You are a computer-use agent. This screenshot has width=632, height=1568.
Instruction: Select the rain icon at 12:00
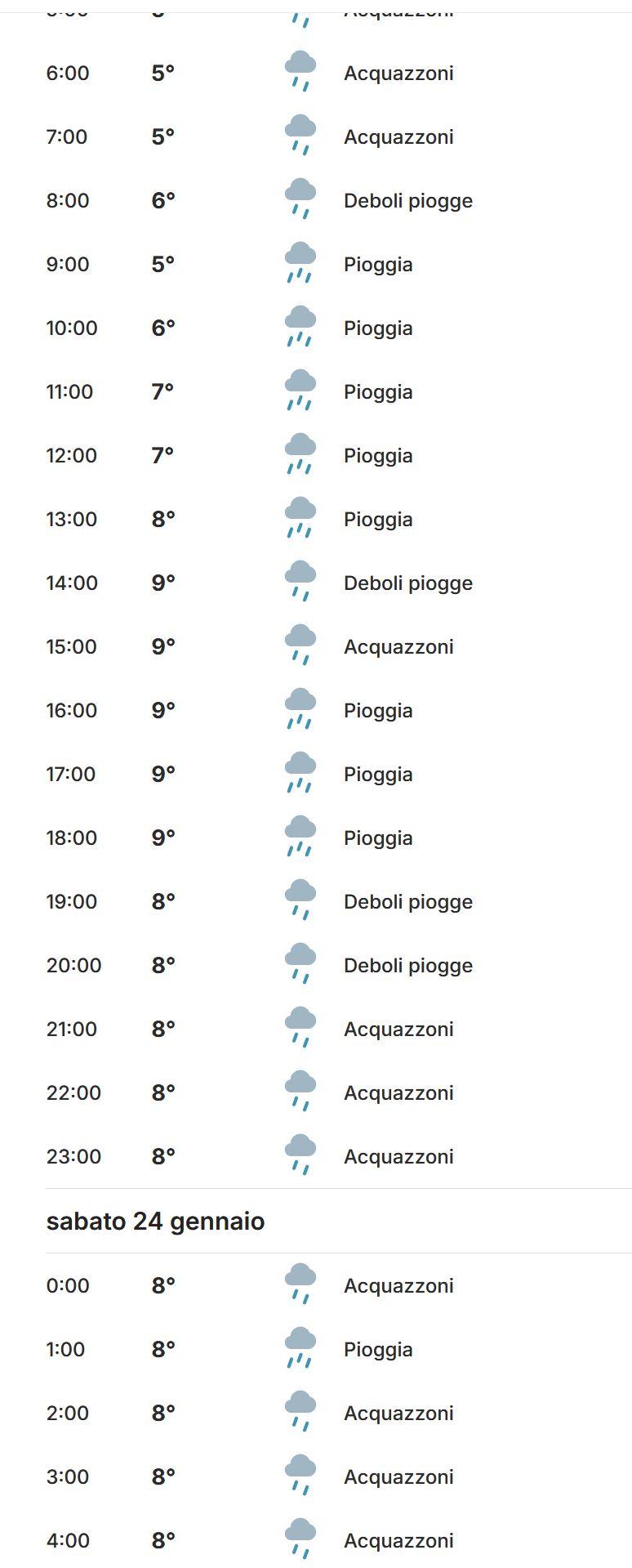click(299, 455)
